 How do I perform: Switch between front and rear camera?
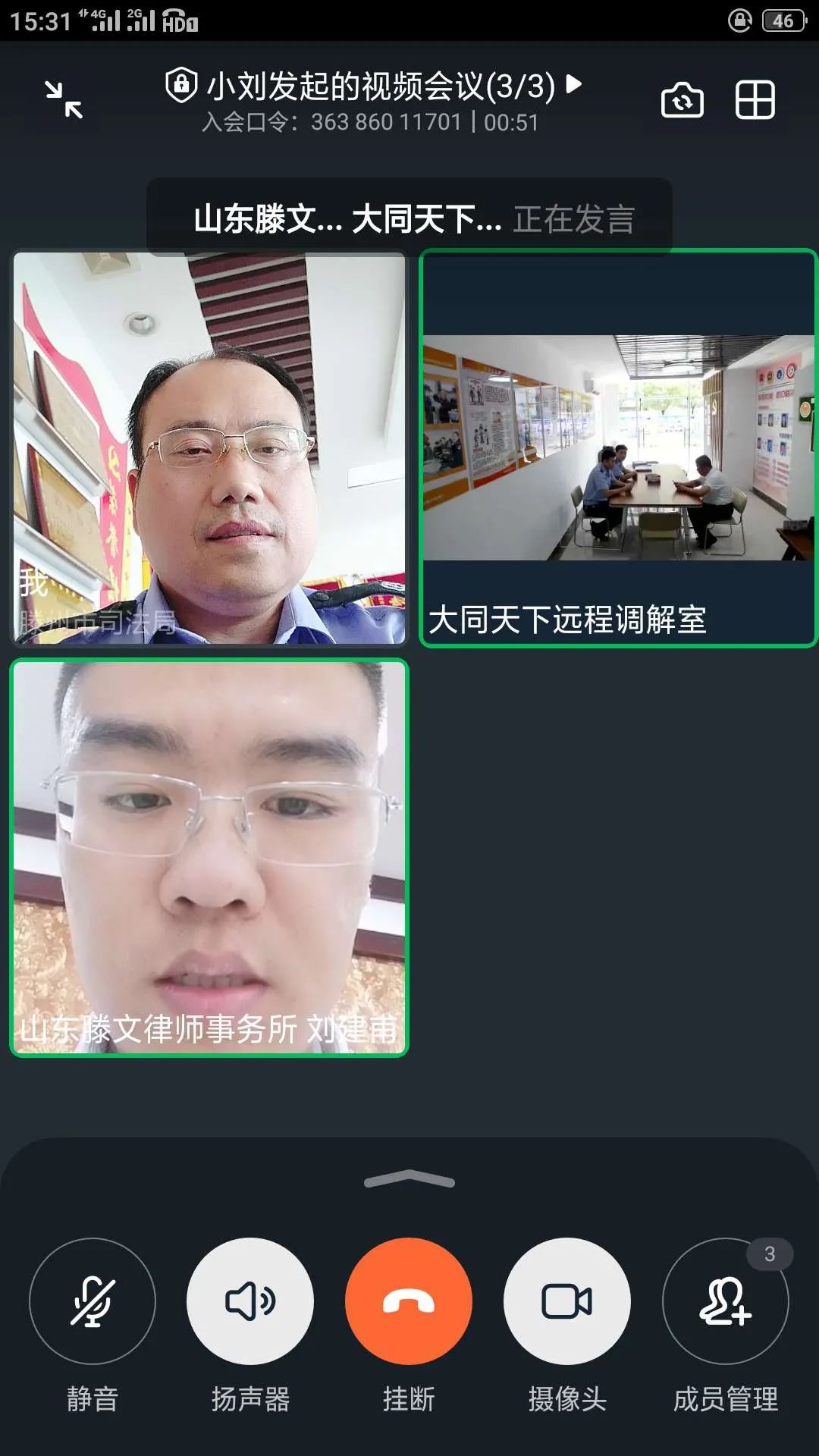pos(682,100)
